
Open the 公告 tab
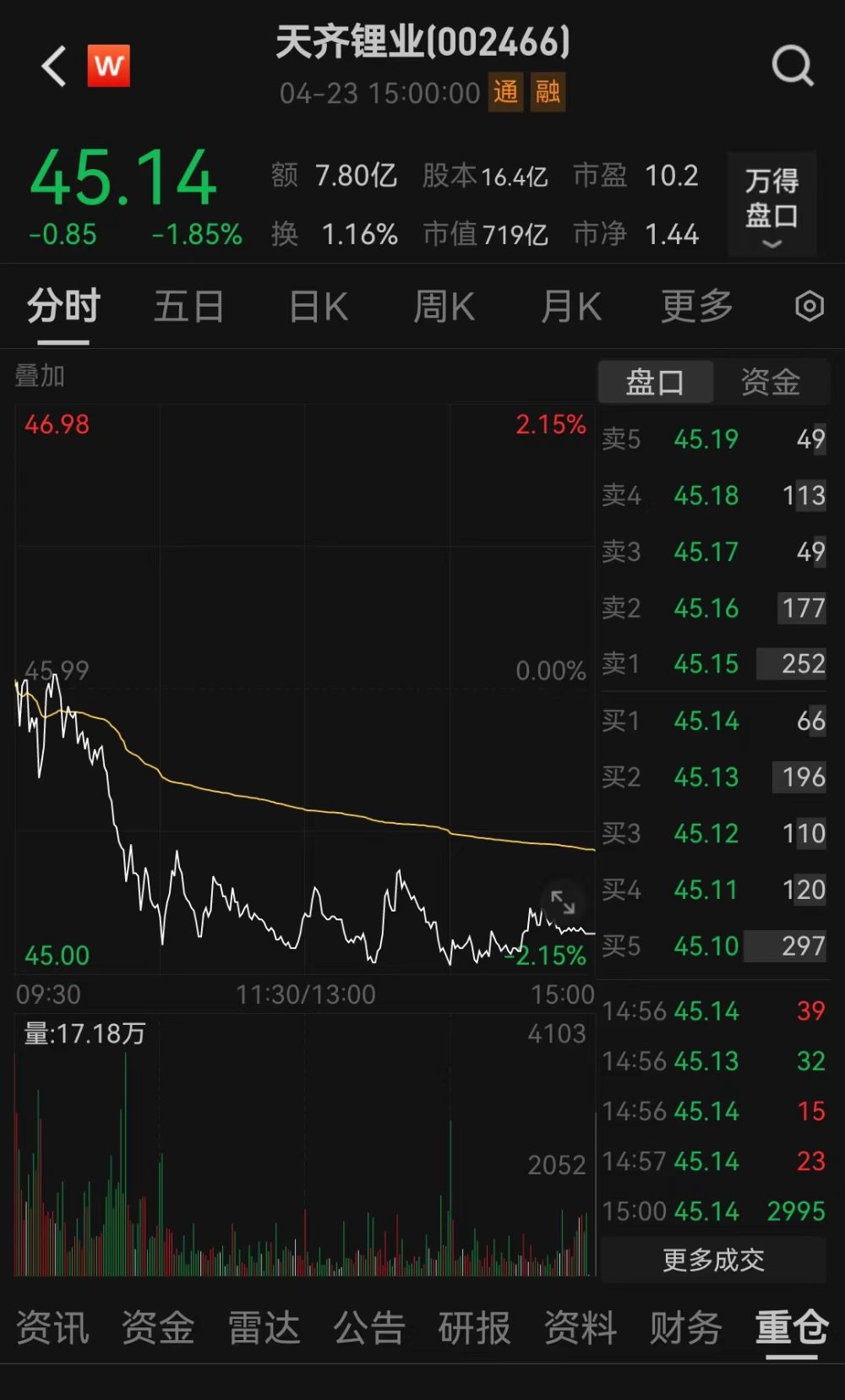369,1327
